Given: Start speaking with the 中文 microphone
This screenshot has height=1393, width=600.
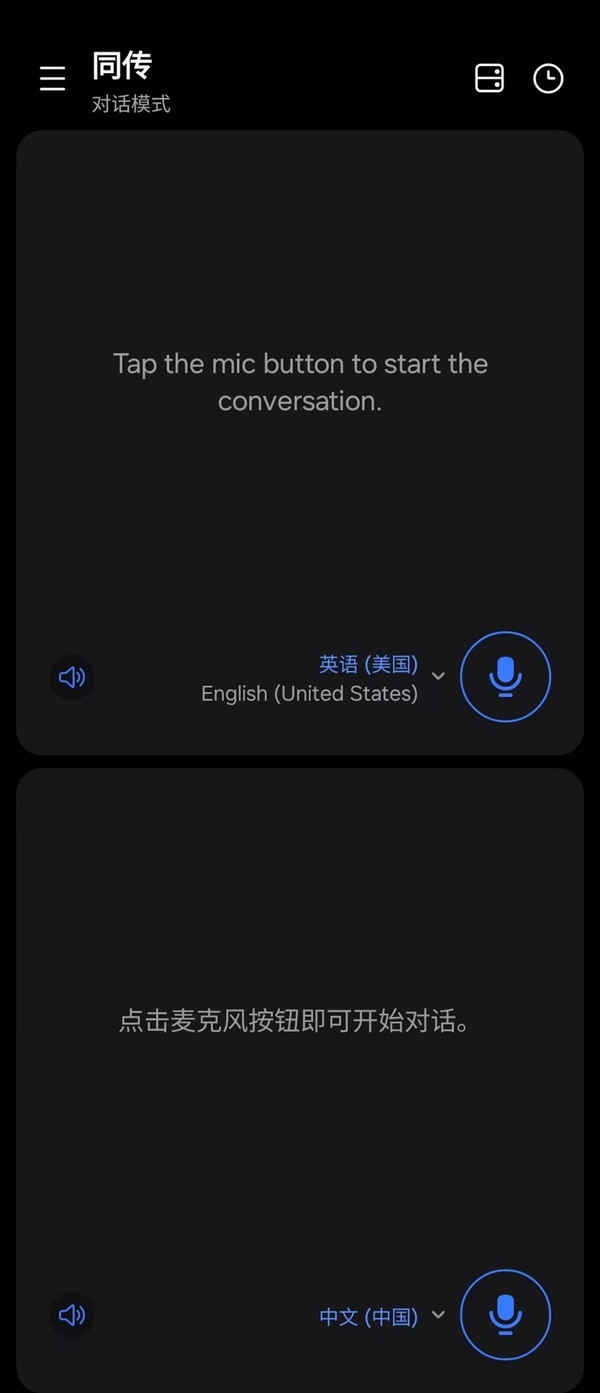Looking at the screenshot, I should [x=505, y=1315].
